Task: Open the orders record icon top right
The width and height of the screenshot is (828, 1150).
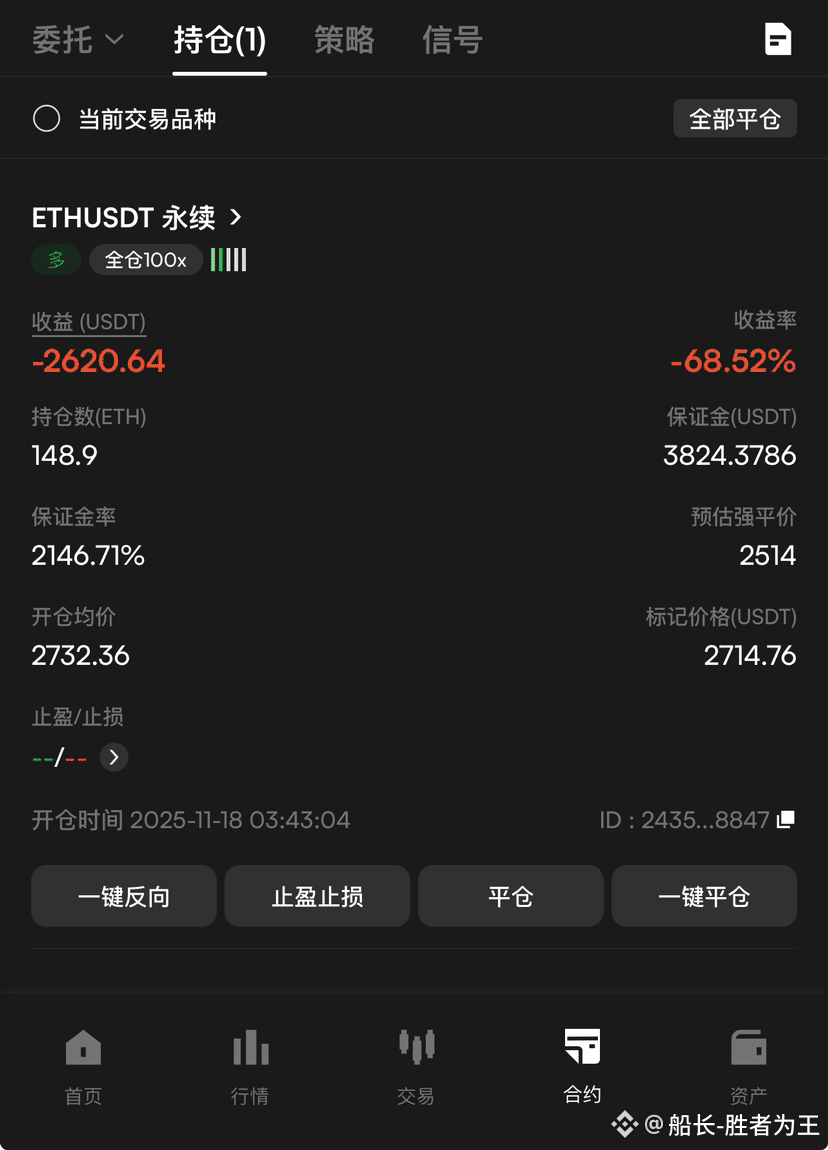Action: tap(778, 40)
